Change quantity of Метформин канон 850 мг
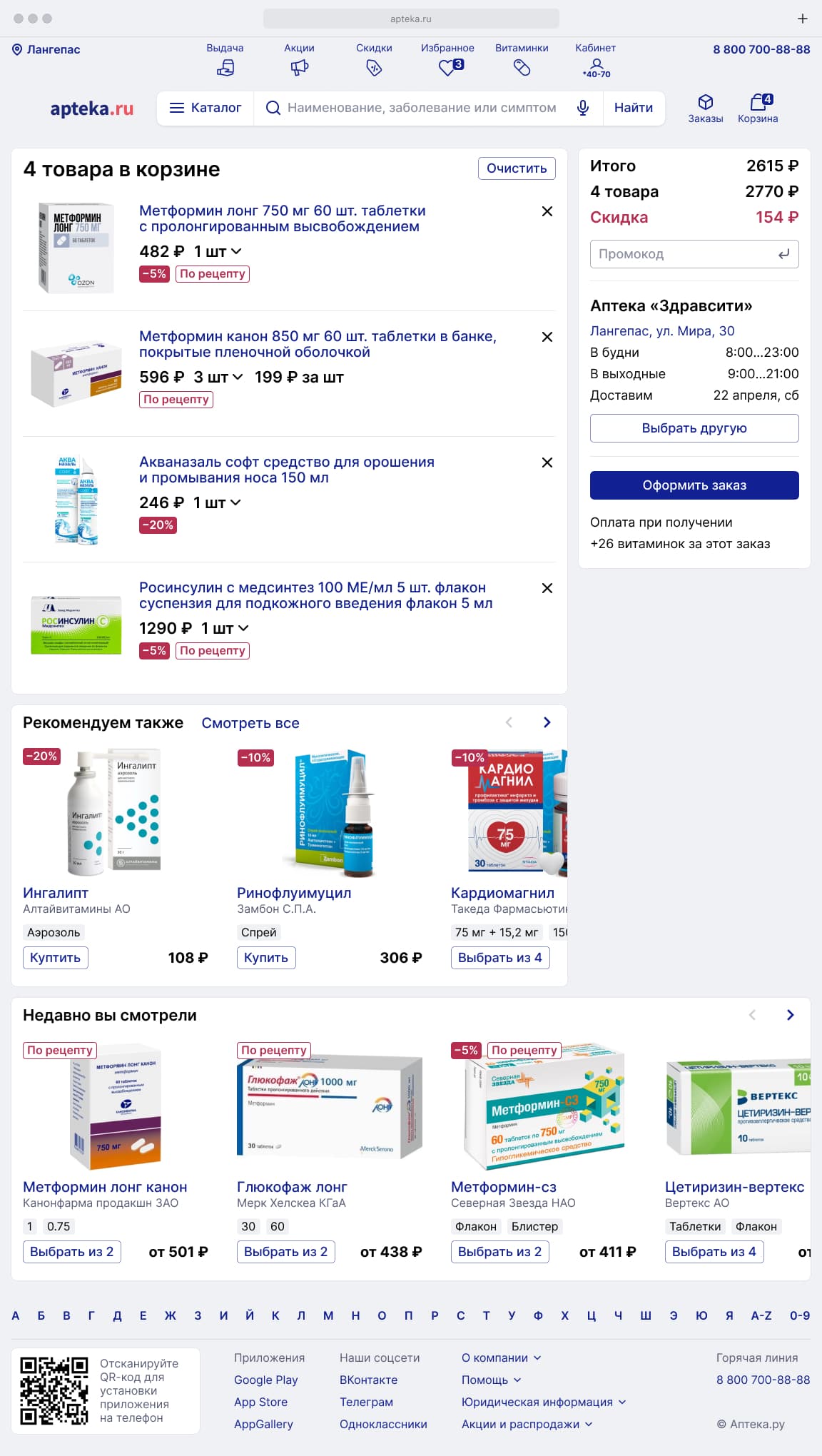822x1456 pixels. coord(218,377)
